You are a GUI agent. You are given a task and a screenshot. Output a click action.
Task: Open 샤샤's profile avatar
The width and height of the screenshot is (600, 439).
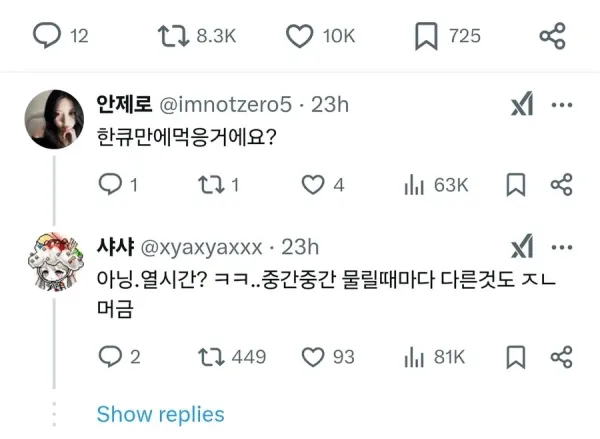53,262
